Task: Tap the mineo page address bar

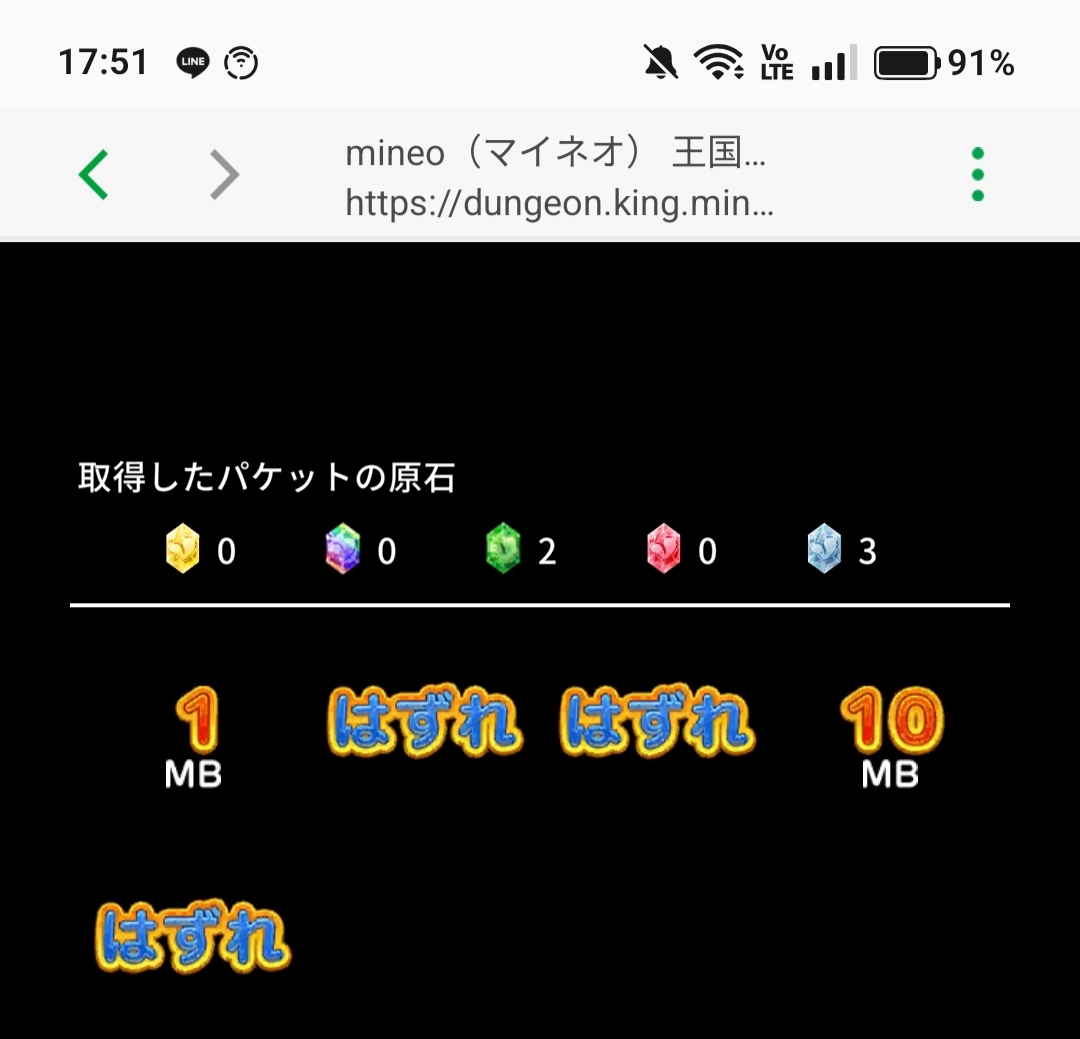Action: click(x=558, y=178)
